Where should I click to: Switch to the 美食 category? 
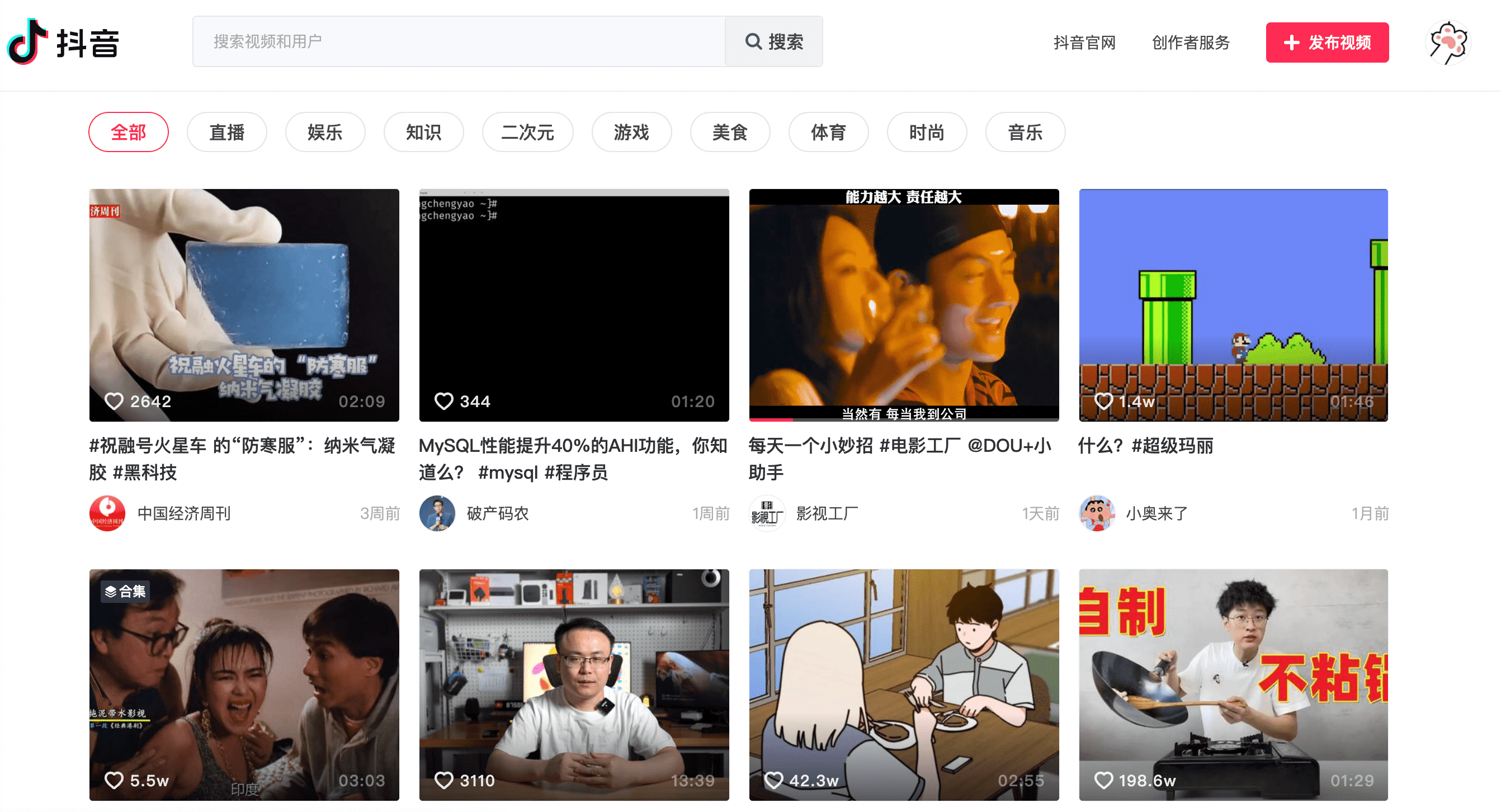[x=729, y=132]
